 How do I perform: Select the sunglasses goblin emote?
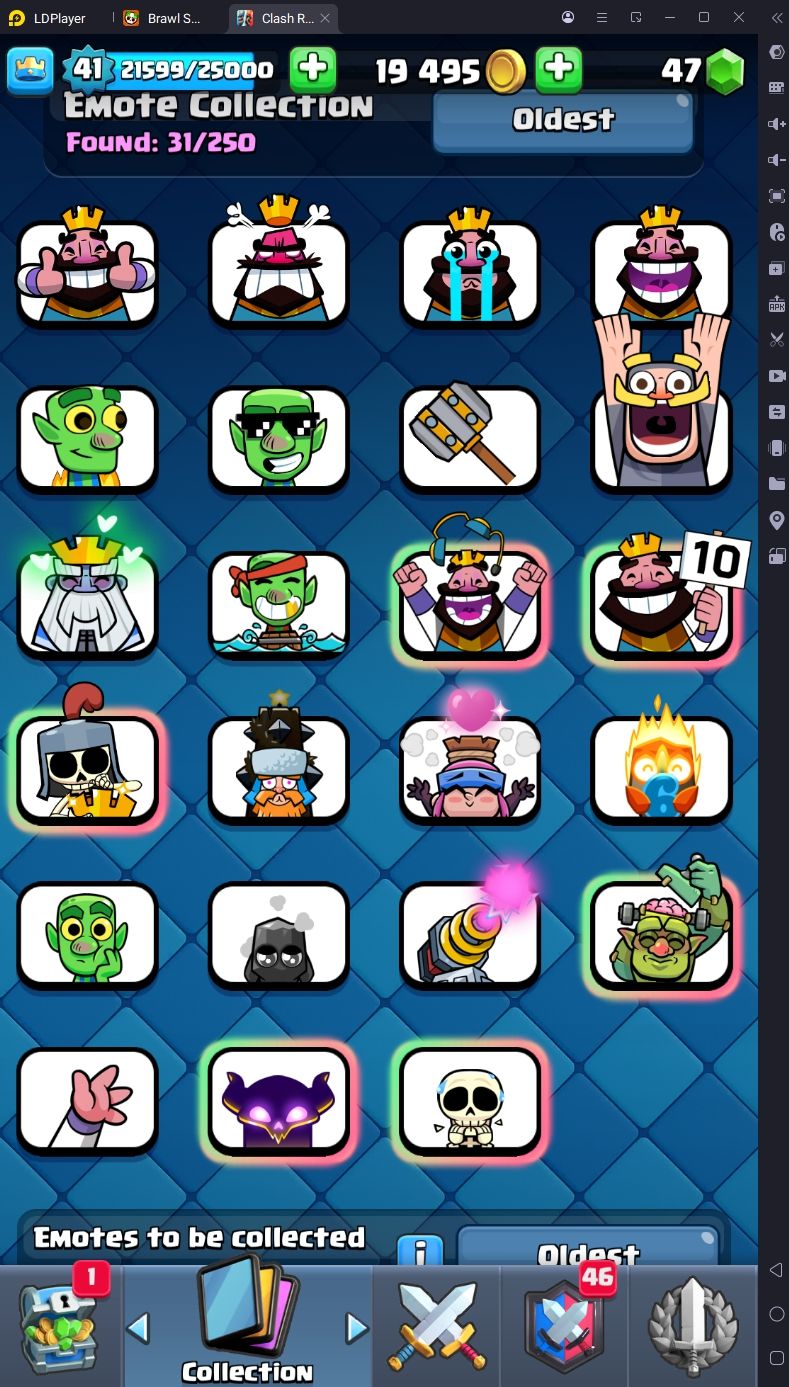point(279,437)
